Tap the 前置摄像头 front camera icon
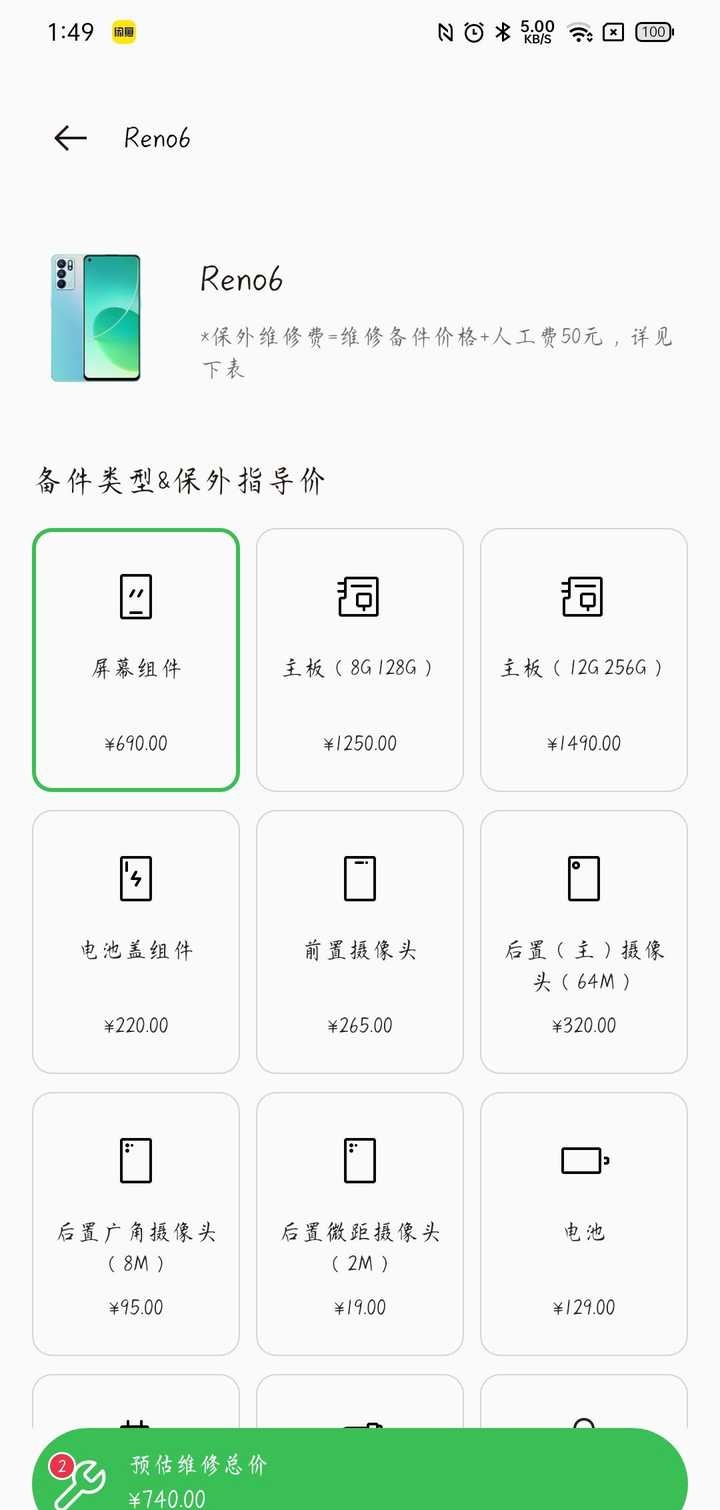Screen dimensions: 720x1510 (359, 877)
